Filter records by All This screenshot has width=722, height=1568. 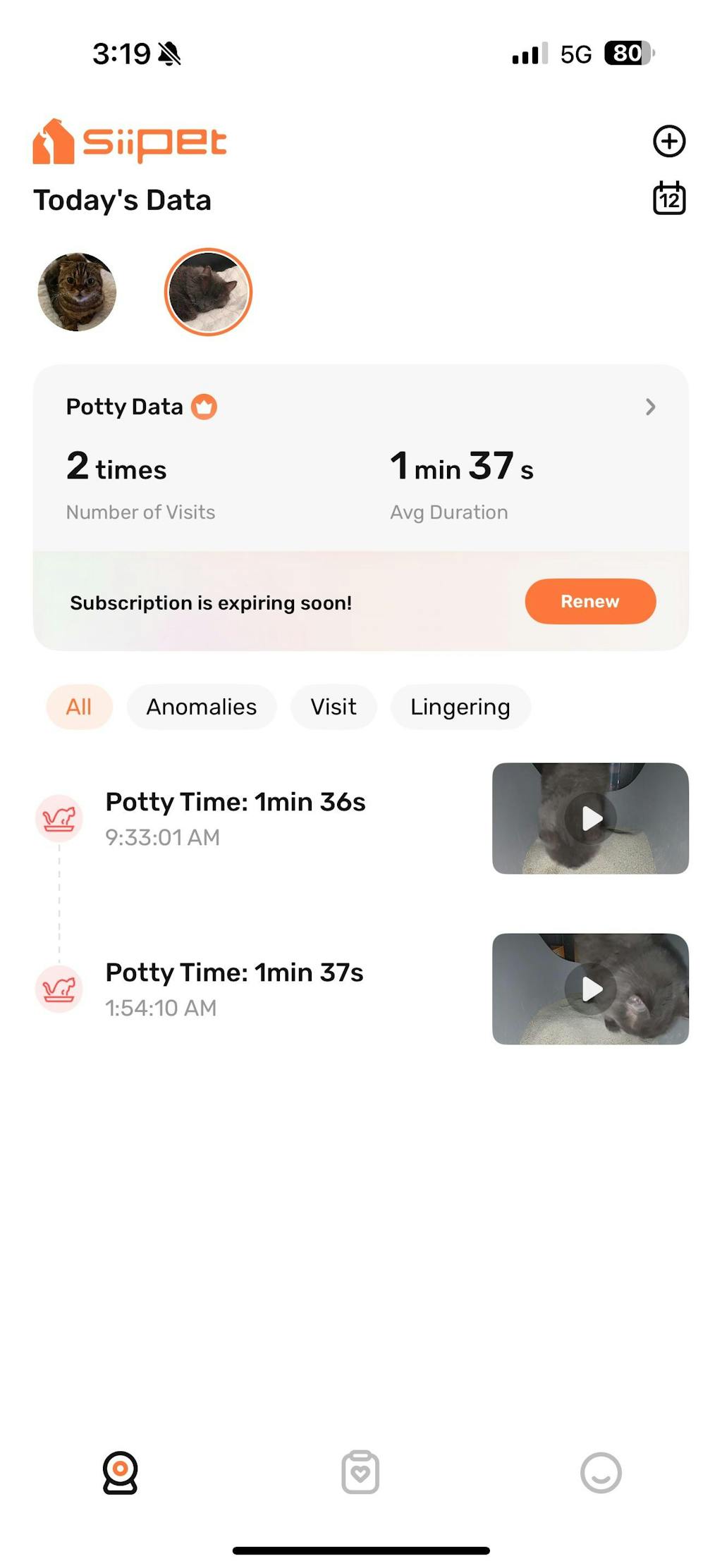pos(79,707)
